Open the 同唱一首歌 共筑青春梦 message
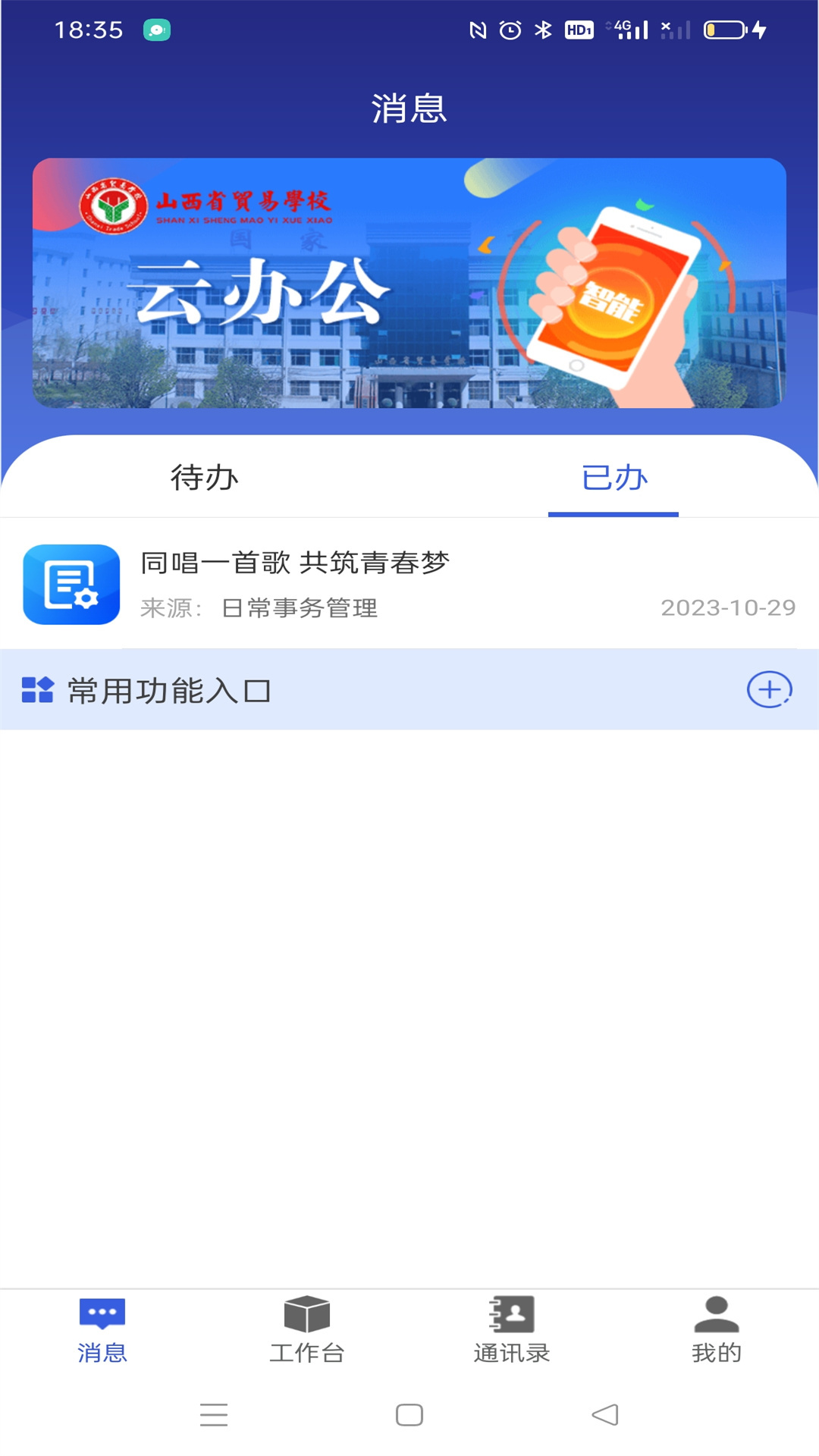 (x=296, y=563)
